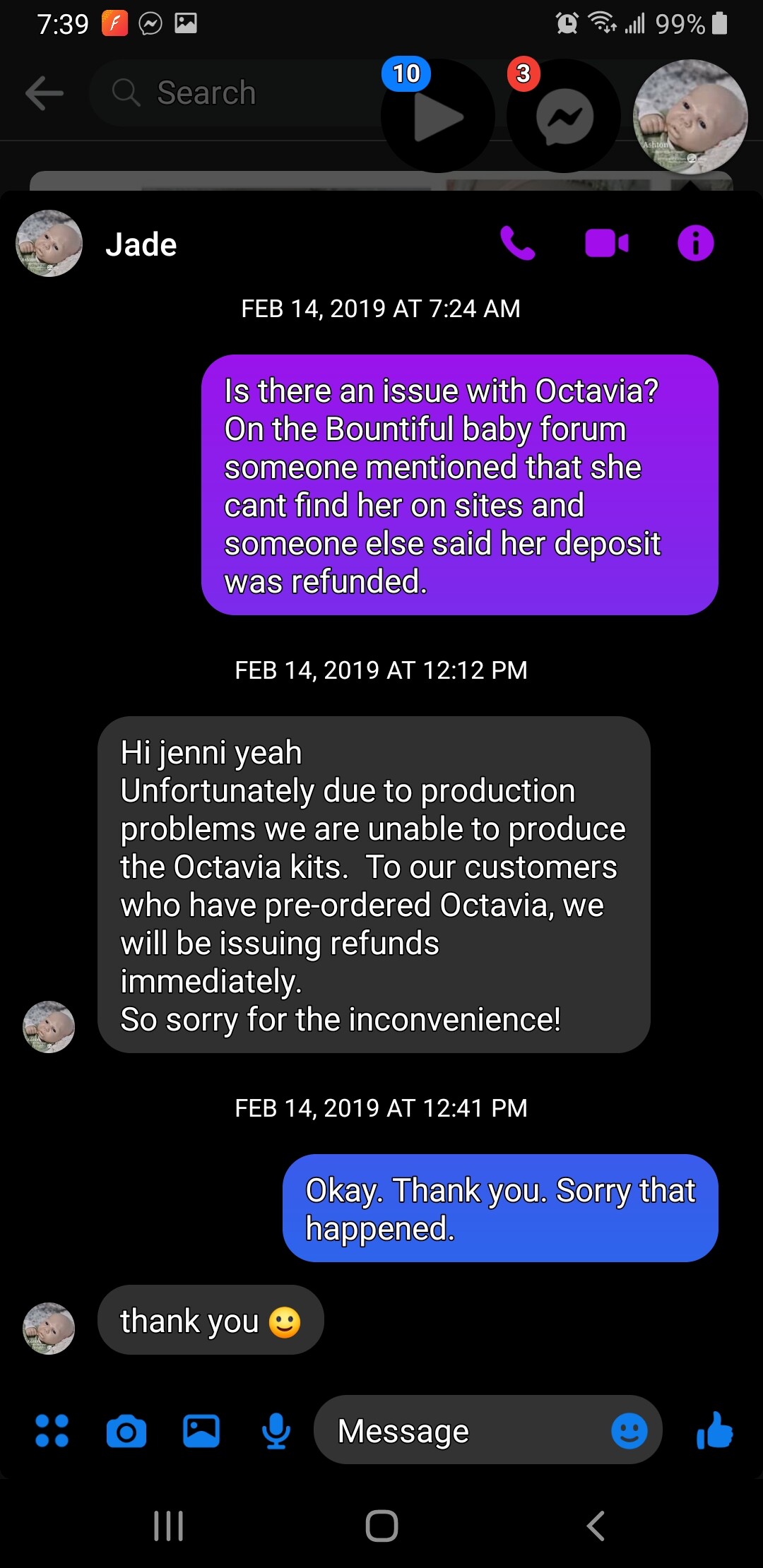Attach a picture from the gallery
The height and width of the screenshot is (1568, 763).
(201, 1432)
